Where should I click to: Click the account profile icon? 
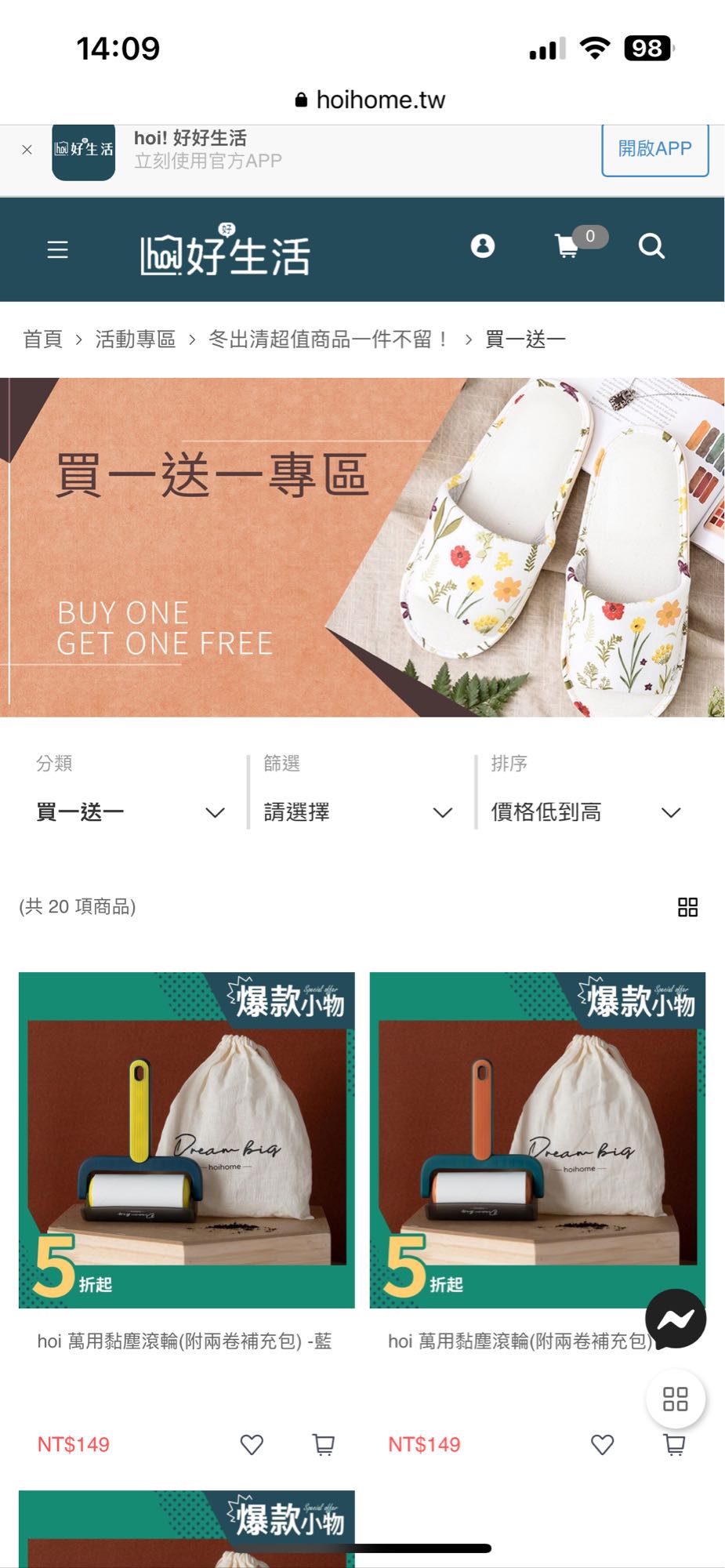pos(484,247)
